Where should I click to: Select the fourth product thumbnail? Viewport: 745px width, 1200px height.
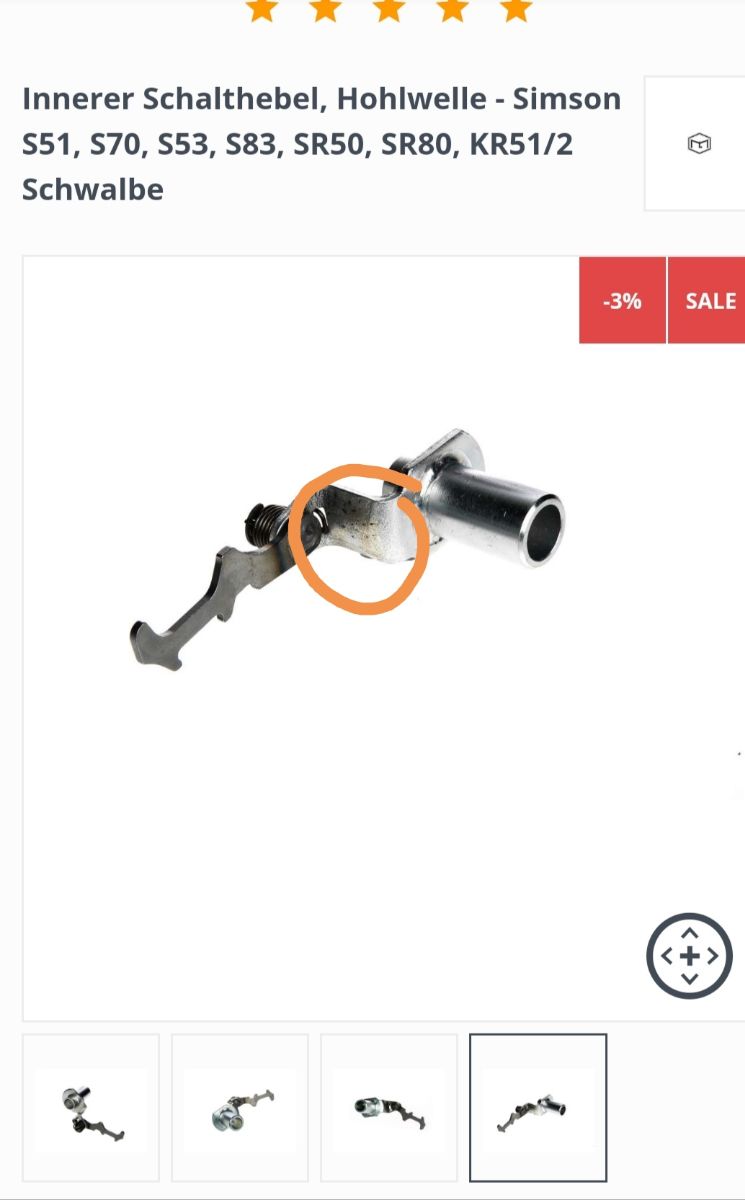click(x=538, y=1108)
